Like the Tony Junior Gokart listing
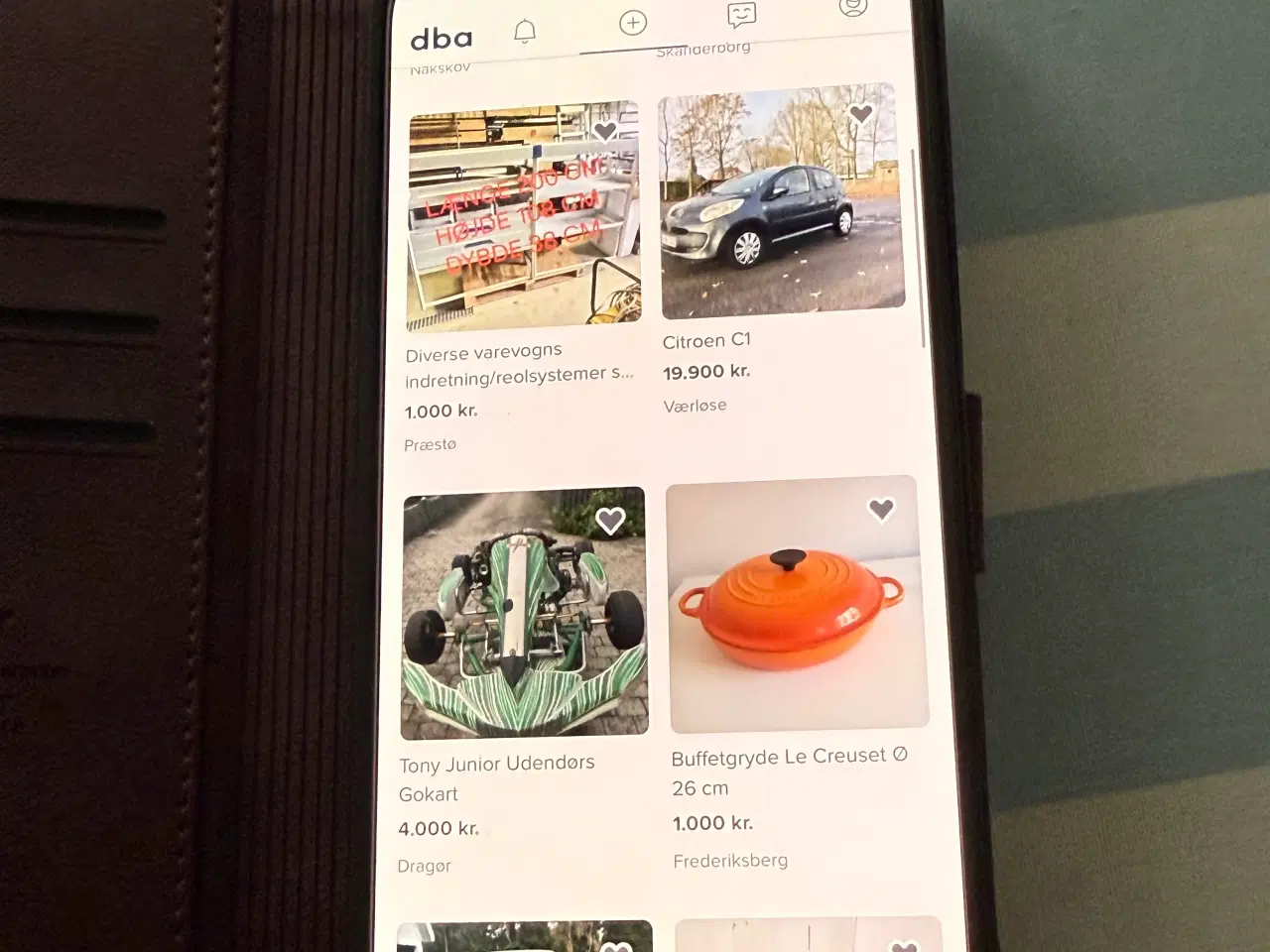 pos(610,520)
